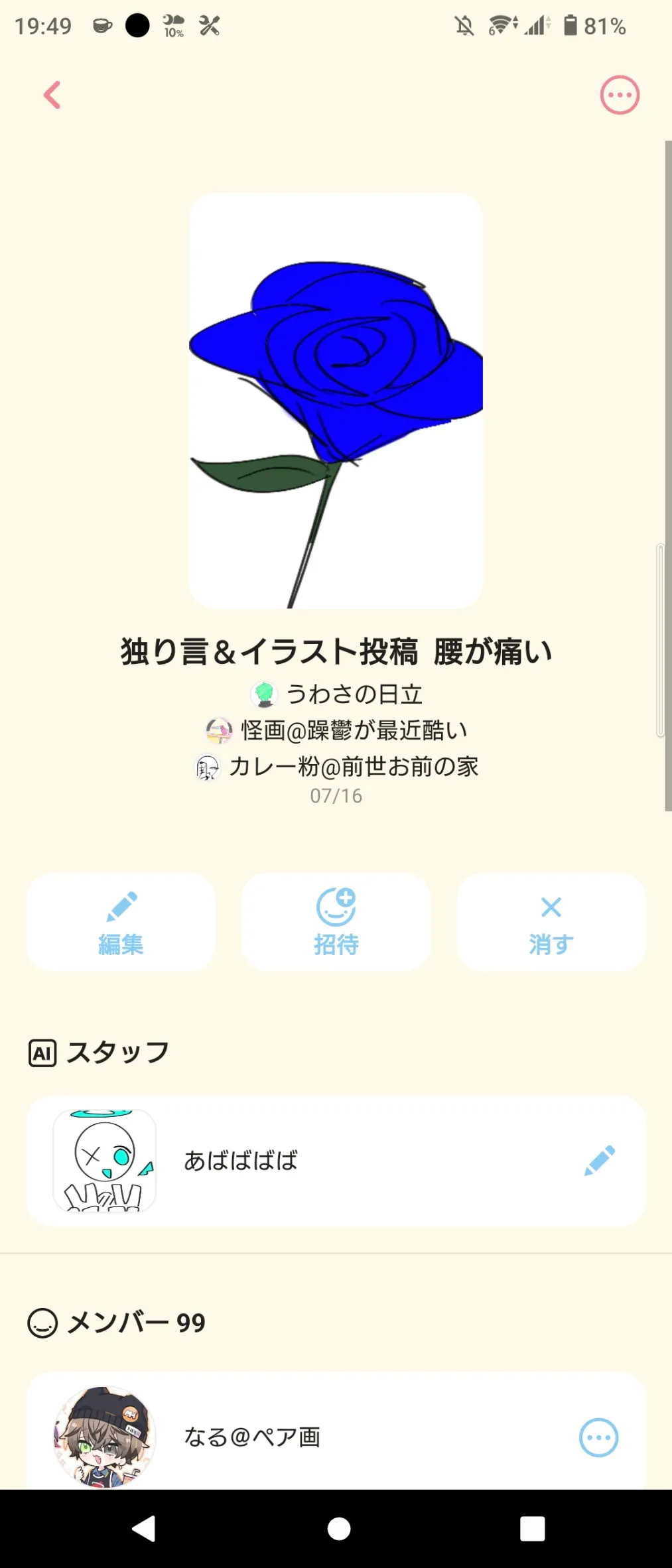Tap the 編集 edit button
This screenshot has width=672, height=1568.
point(121,922)
